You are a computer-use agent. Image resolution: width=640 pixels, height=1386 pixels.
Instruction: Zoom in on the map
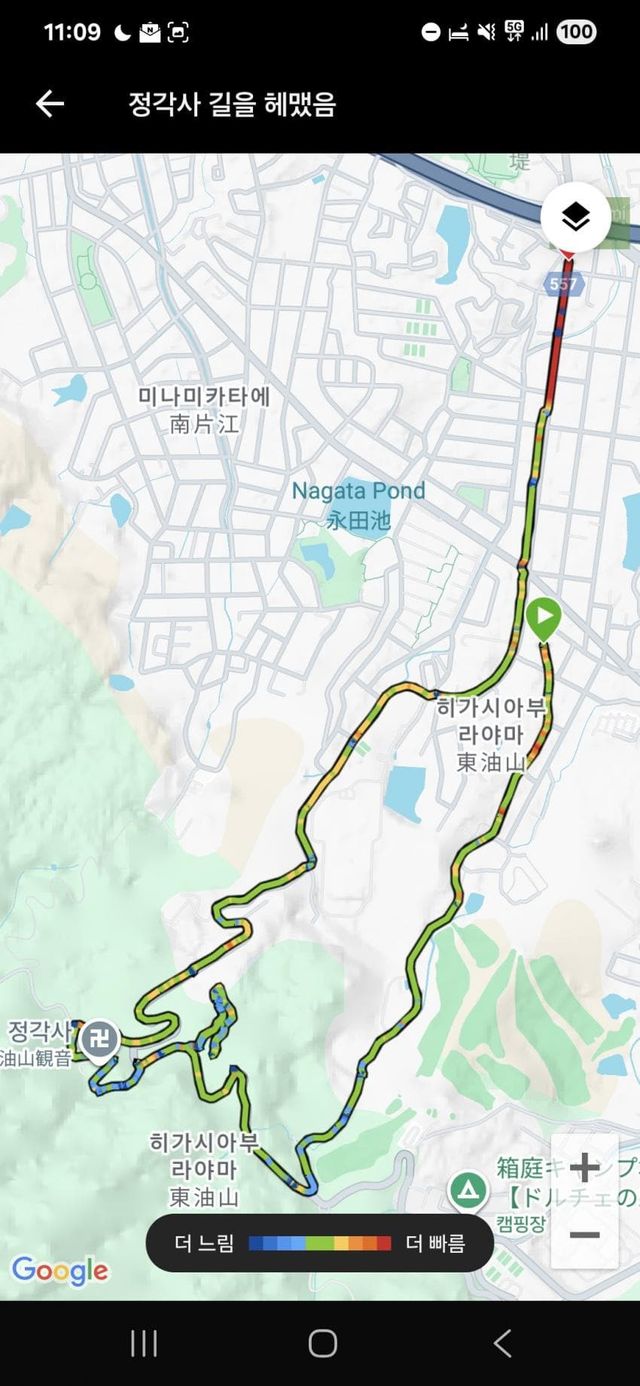click(x=584, y=1167)
